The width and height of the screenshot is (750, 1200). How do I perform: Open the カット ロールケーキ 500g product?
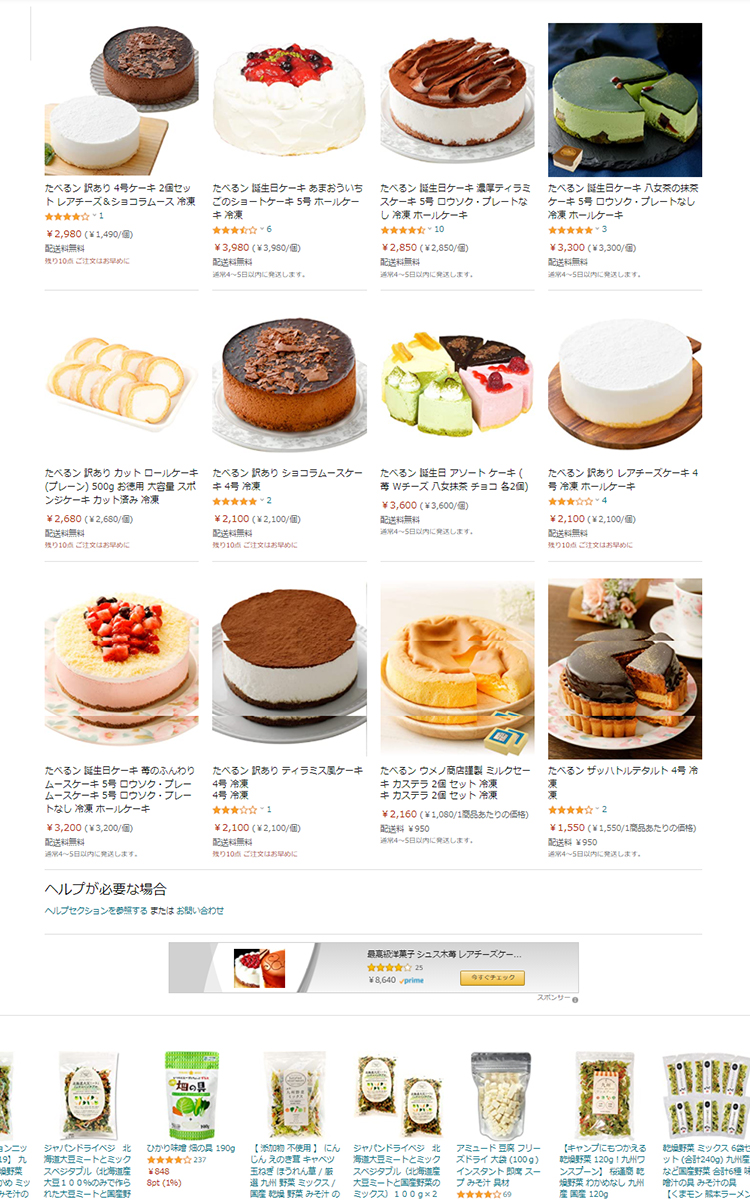(120, 479)
